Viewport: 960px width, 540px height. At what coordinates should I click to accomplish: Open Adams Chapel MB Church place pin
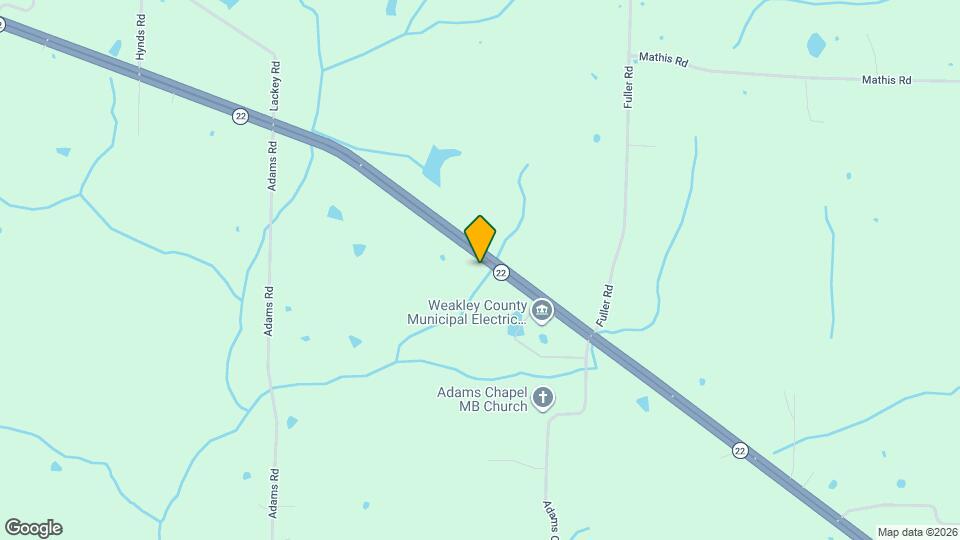(542, 399)
